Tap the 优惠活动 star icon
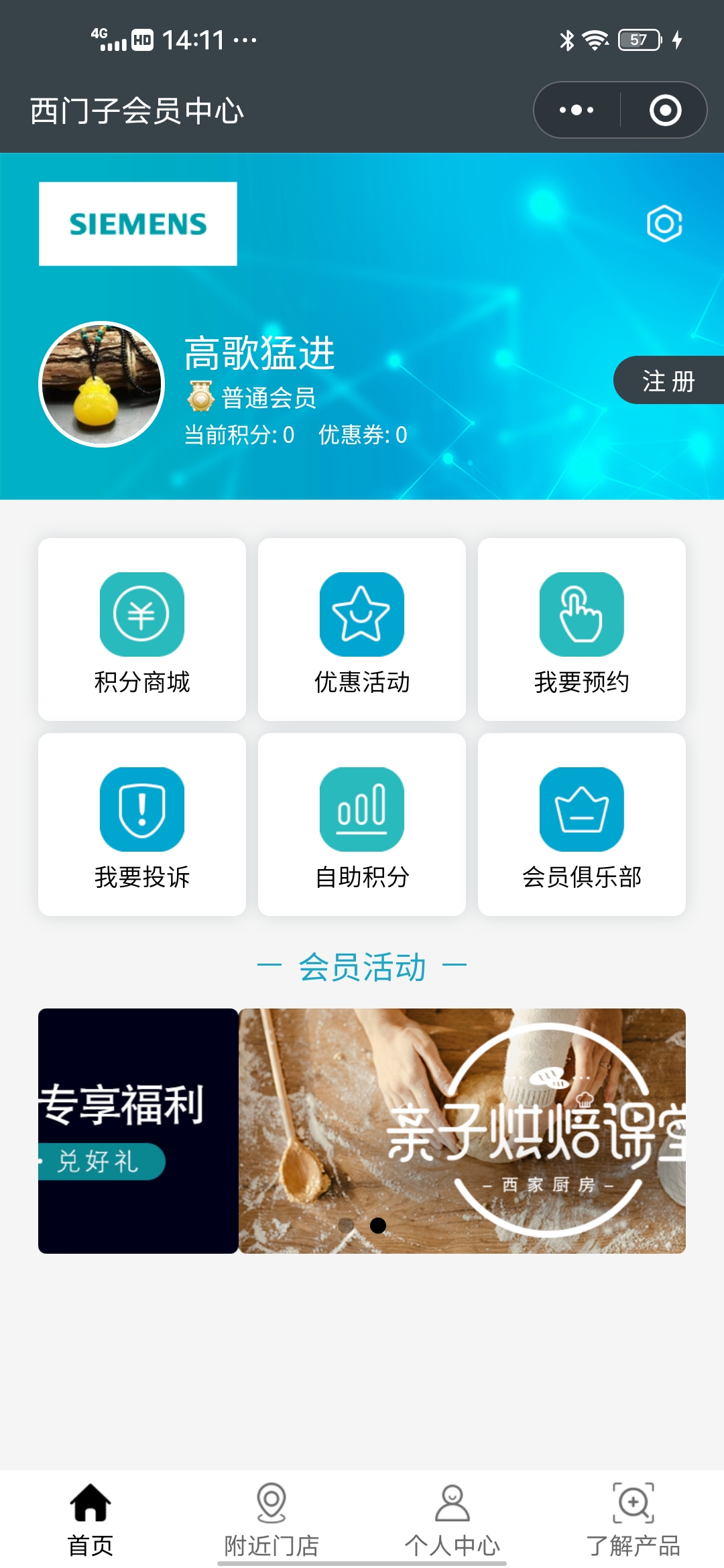 pyautogui.click(x=361, y=613)
